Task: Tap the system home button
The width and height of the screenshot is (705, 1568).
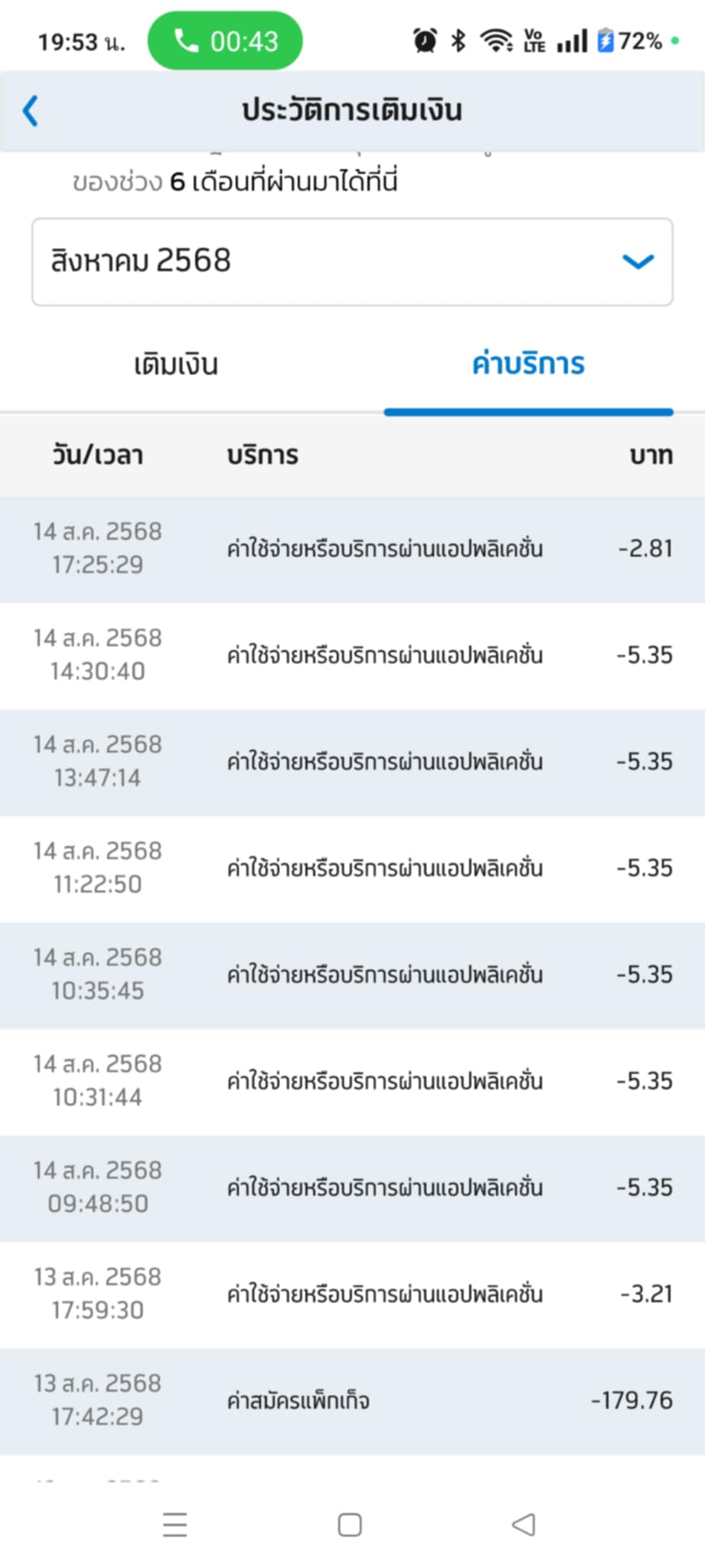Action: click(x=350, y=1524)
